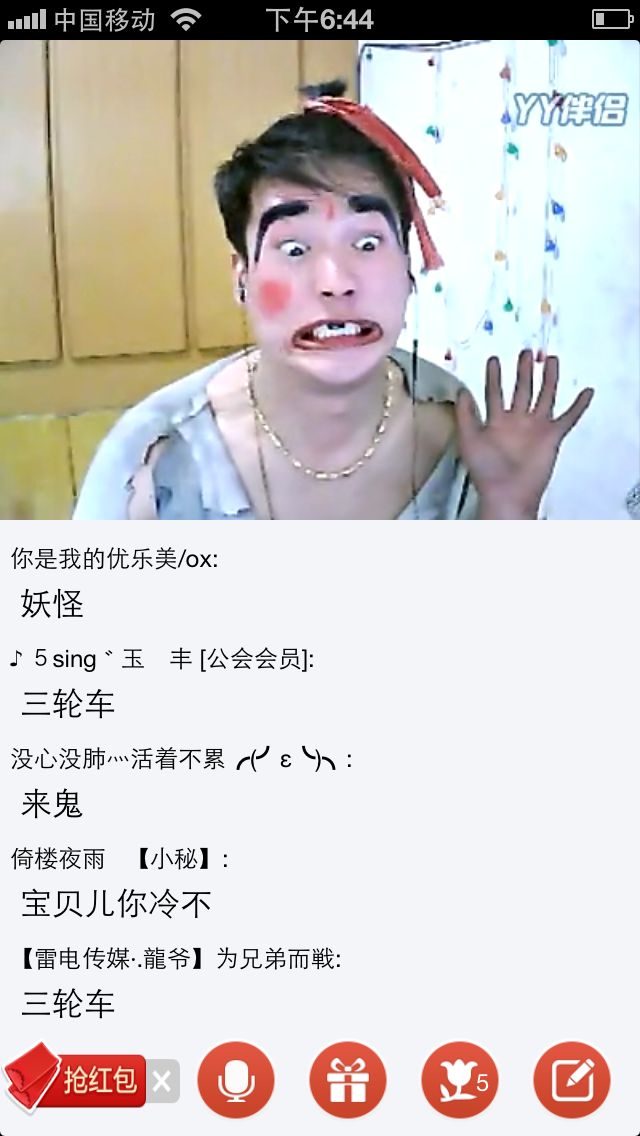Tap the live video stream
Image resolution: width=640 pixels, height=1136 pixels.
[x=320, y=280]
